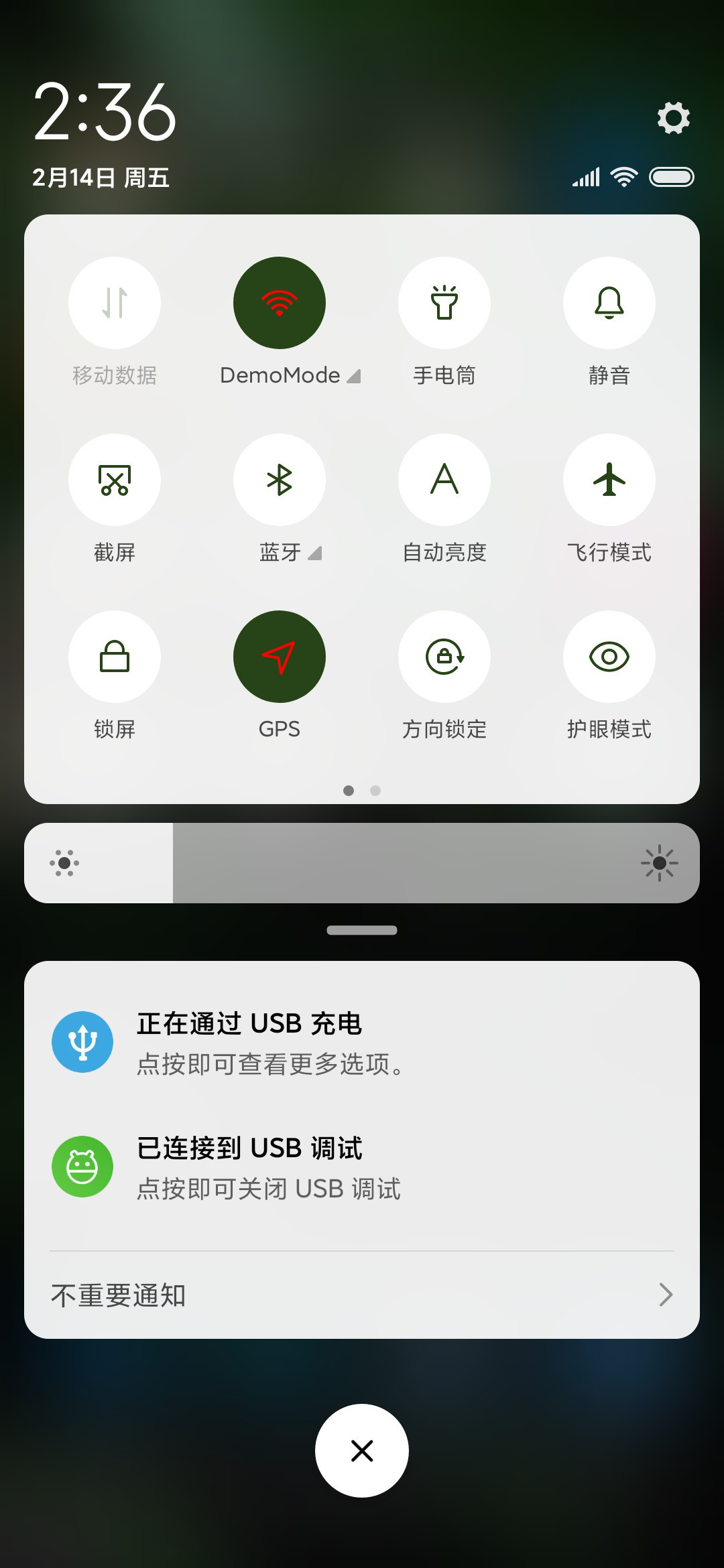Open settings via the gear icon
This screenshot has width=724, height=1568.
click(x=673, y=118)
